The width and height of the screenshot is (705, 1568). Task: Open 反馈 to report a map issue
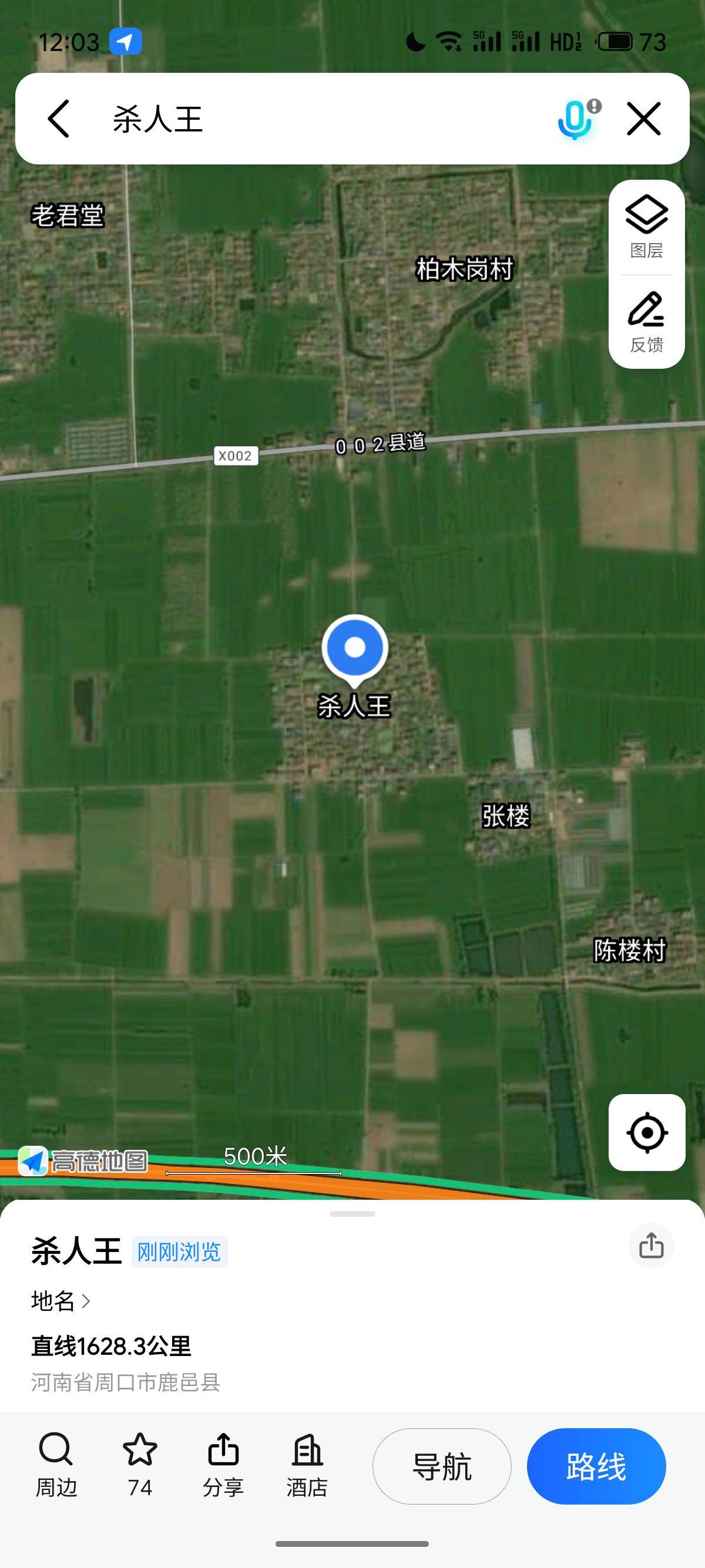pyautogui.click(x=647, y=322)
